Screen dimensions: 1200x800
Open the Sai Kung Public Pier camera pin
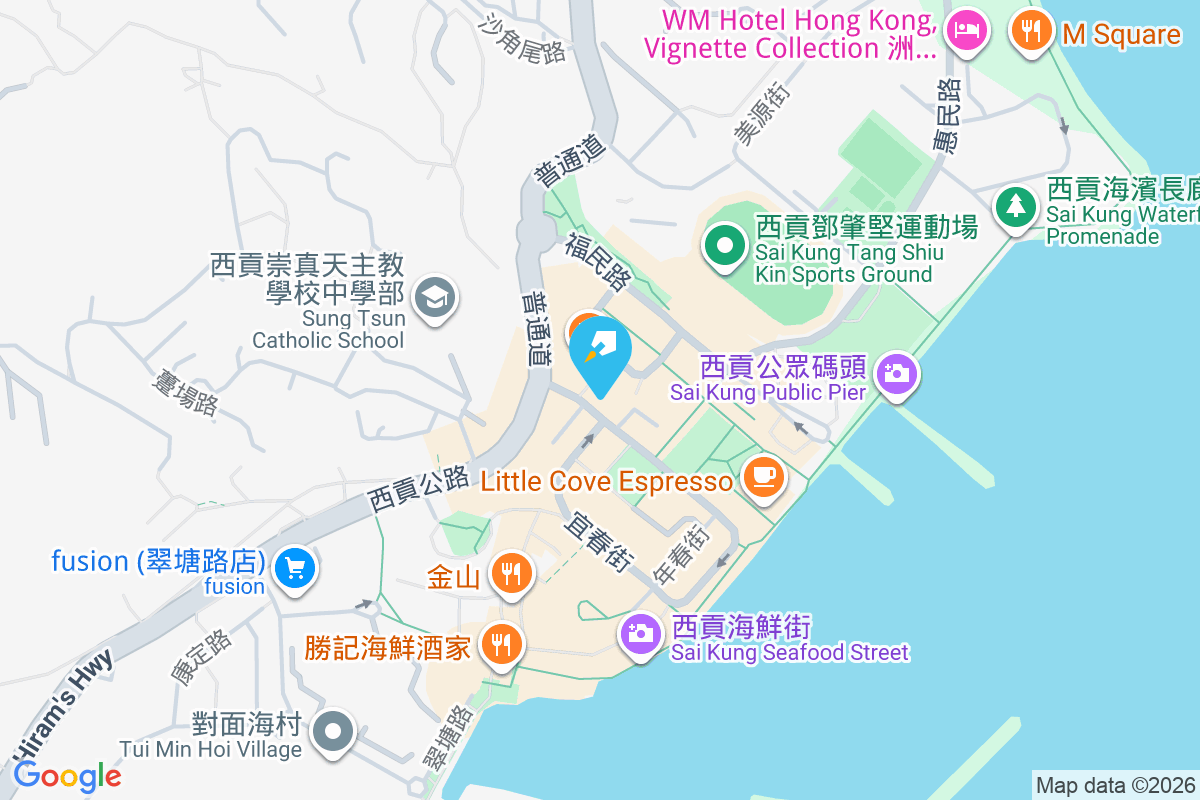[x=897, y=375]
